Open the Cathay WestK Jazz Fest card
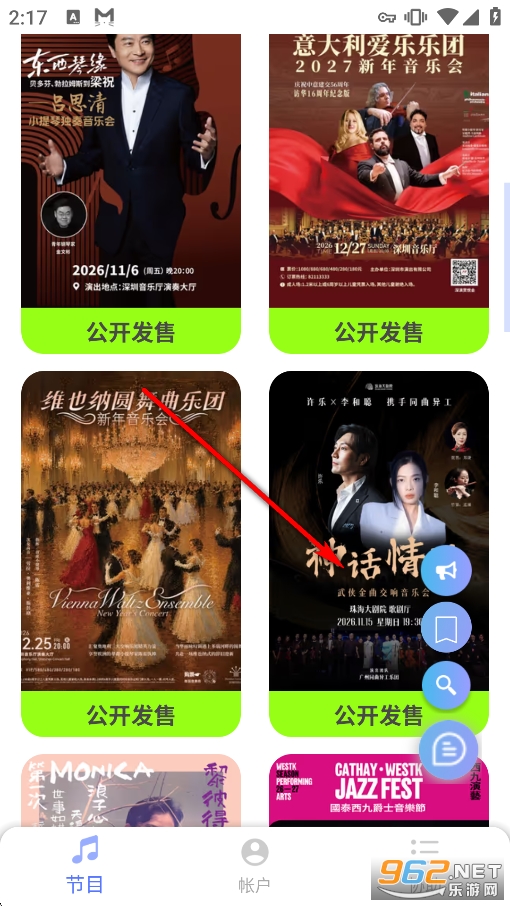This screenshot has height=906, width=510. click(x=379, y=790)
